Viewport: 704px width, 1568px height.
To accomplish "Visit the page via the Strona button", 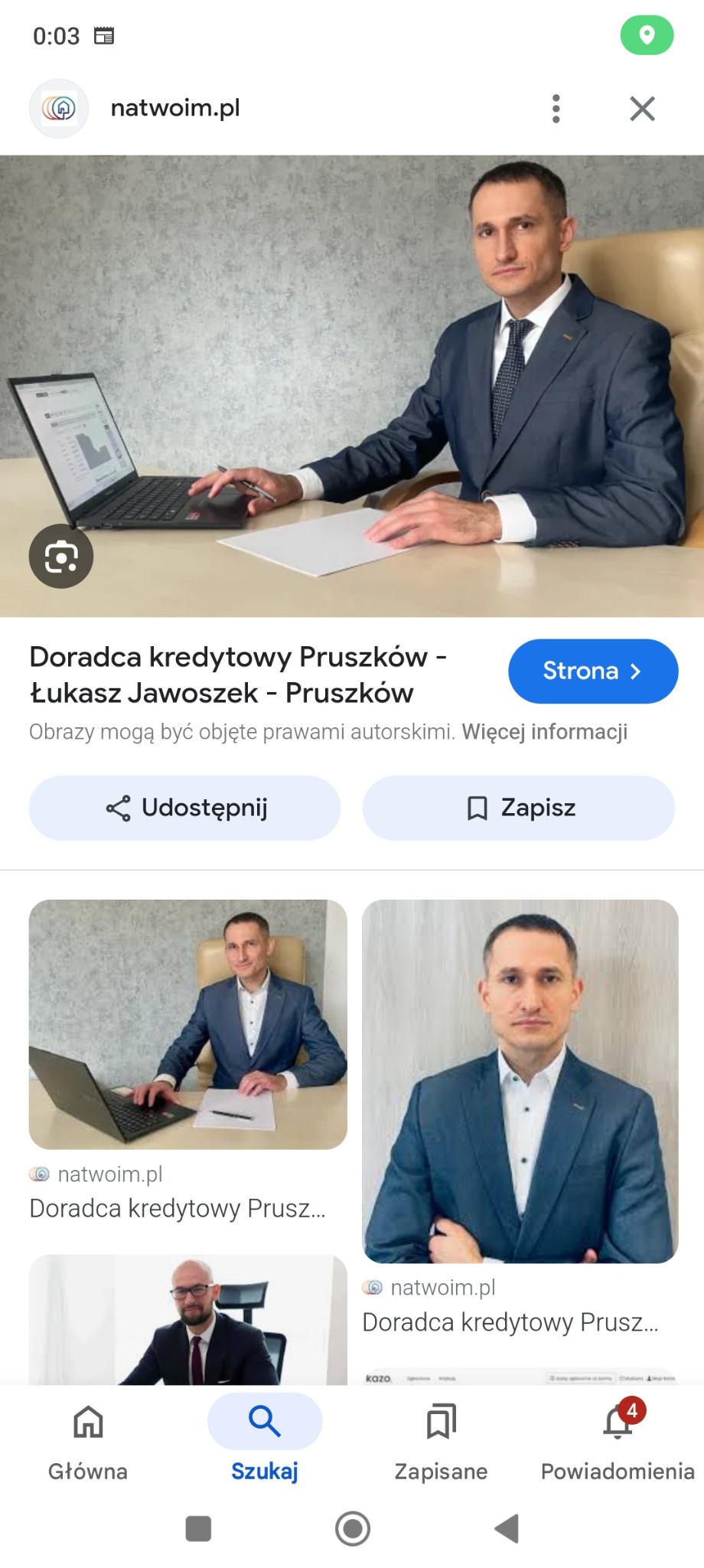I will click(593, 671).
